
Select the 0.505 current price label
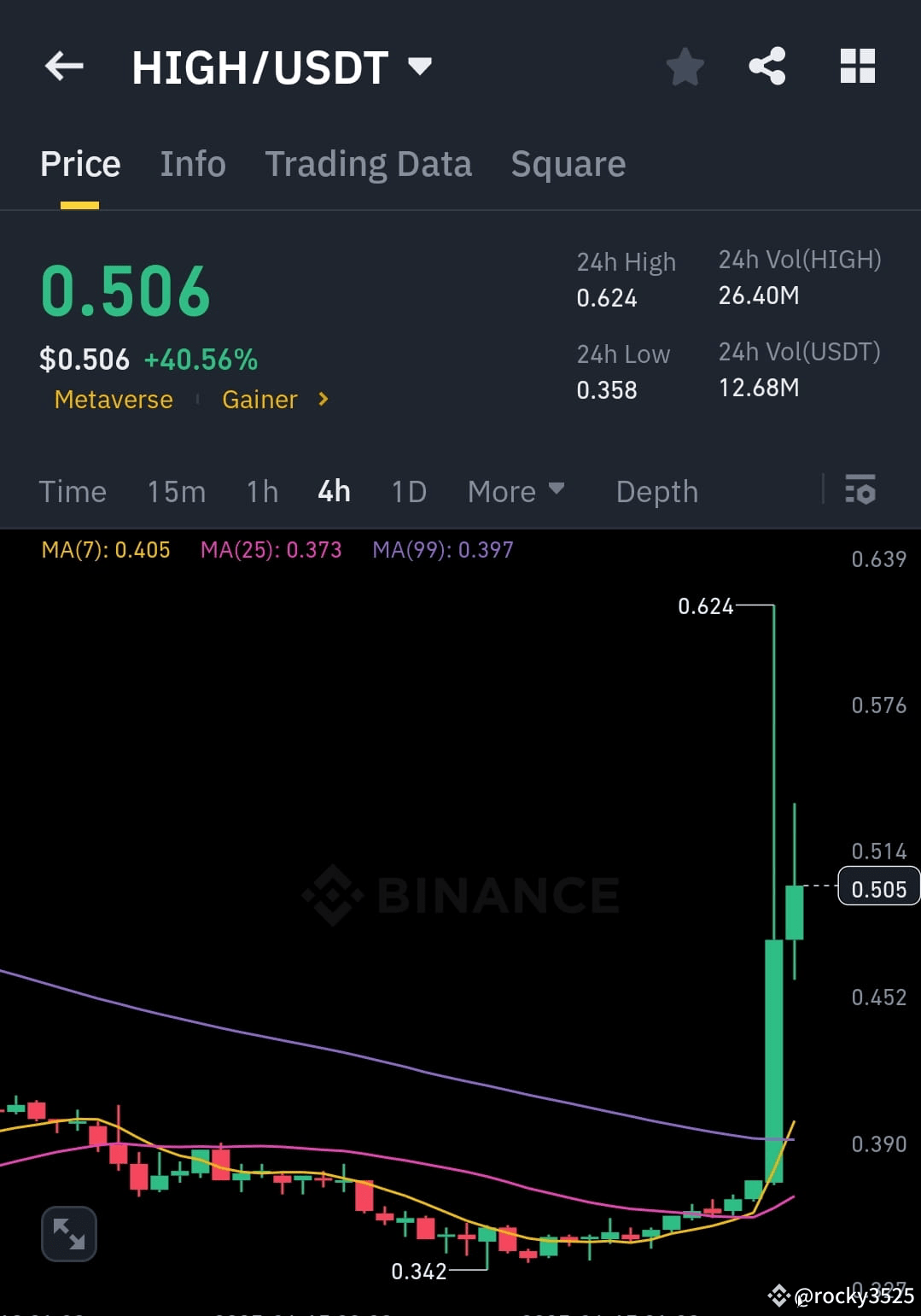(x=878, y=888)
